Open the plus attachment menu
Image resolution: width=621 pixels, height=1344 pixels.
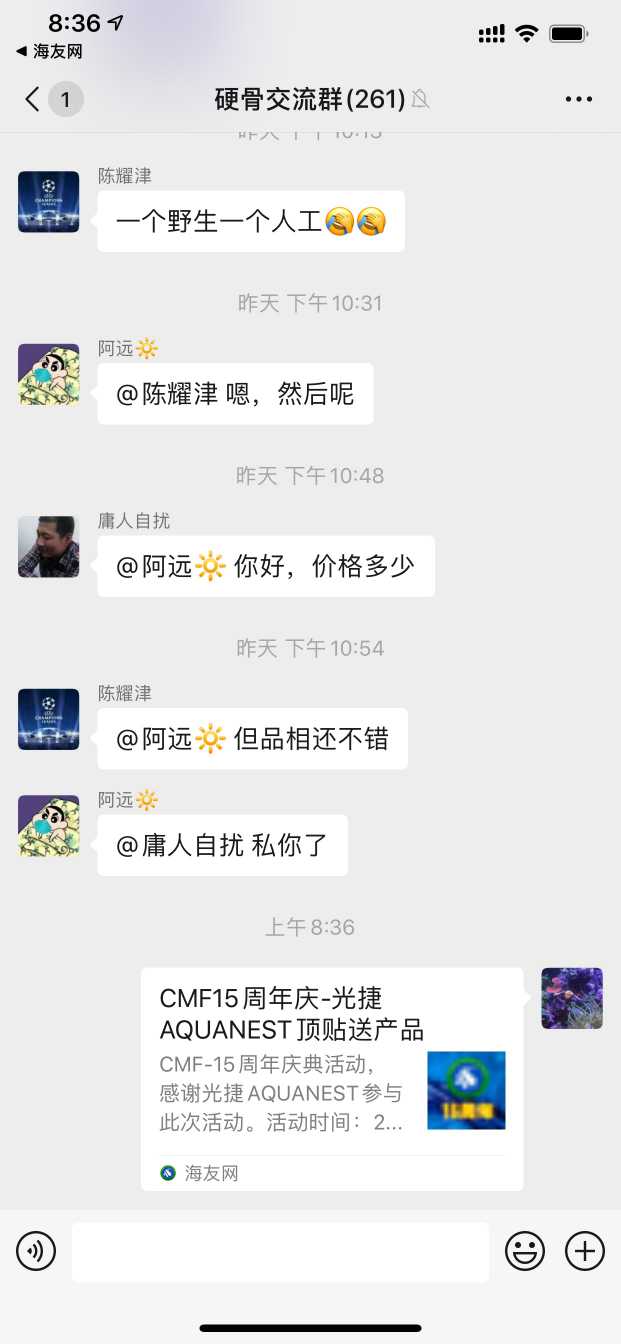pos(585,1251)
